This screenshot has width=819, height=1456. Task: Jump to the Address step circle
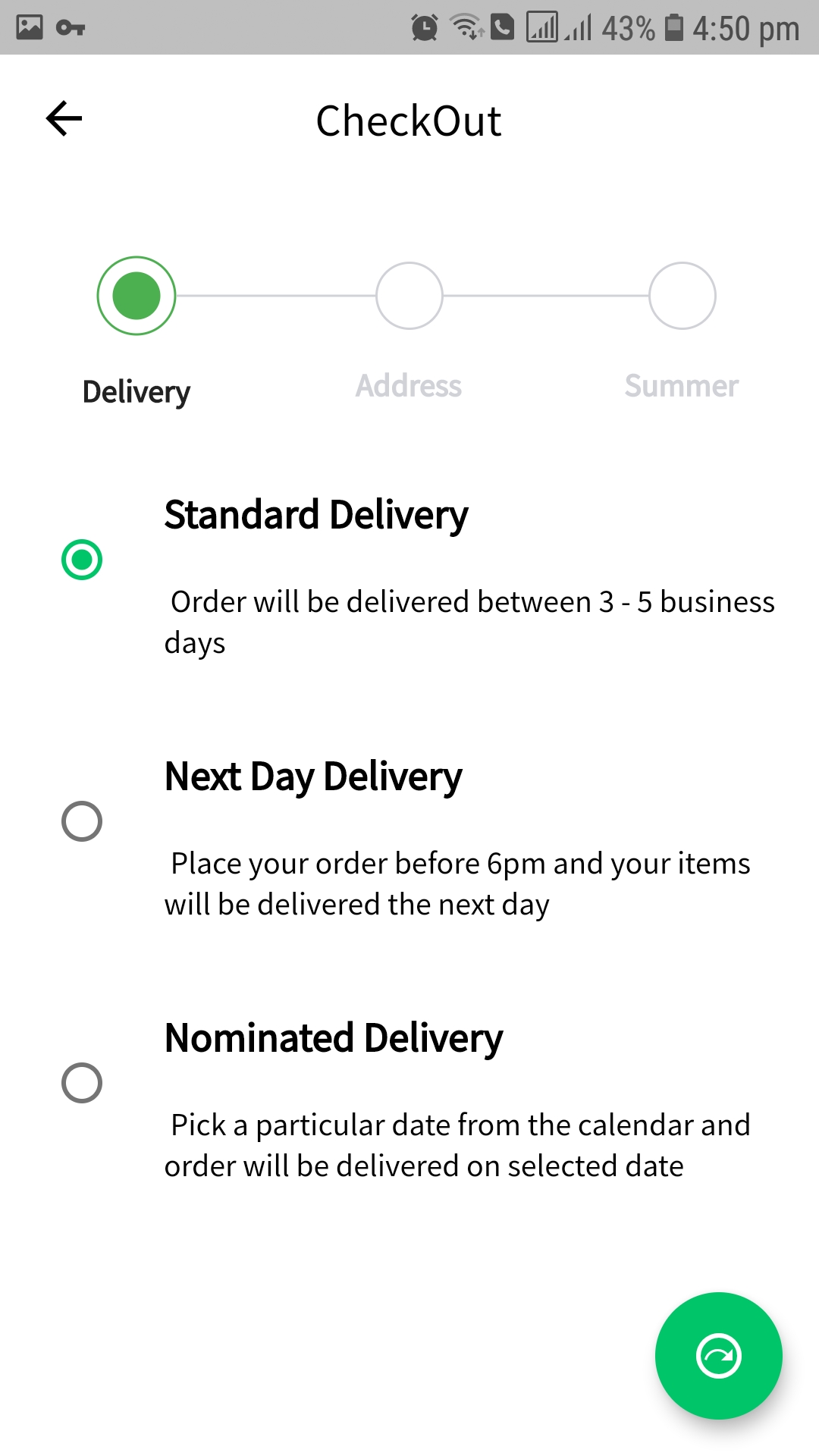[409, 296]
